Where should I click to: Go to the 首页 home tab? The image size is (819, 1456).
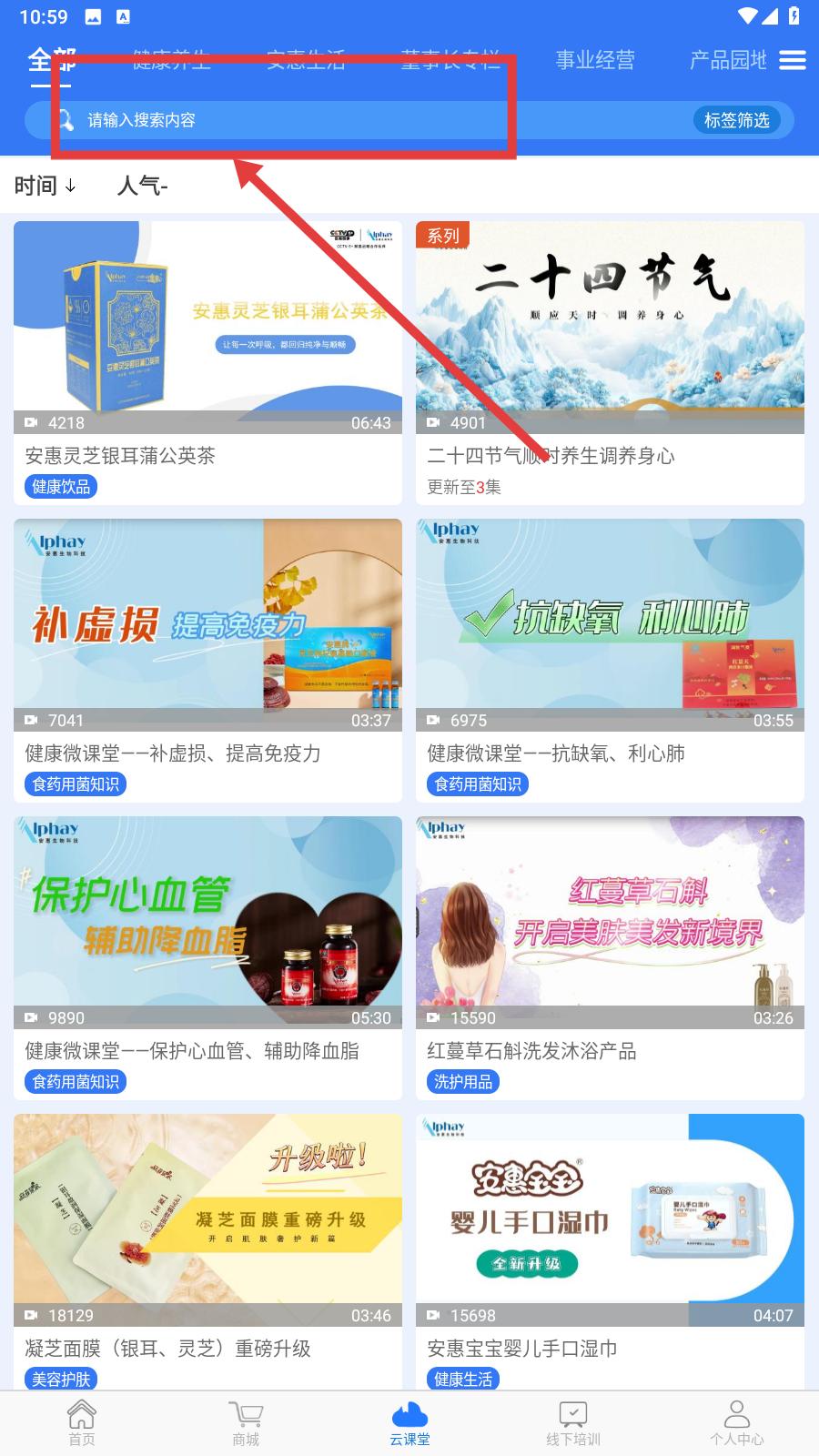click(82, 1423)
